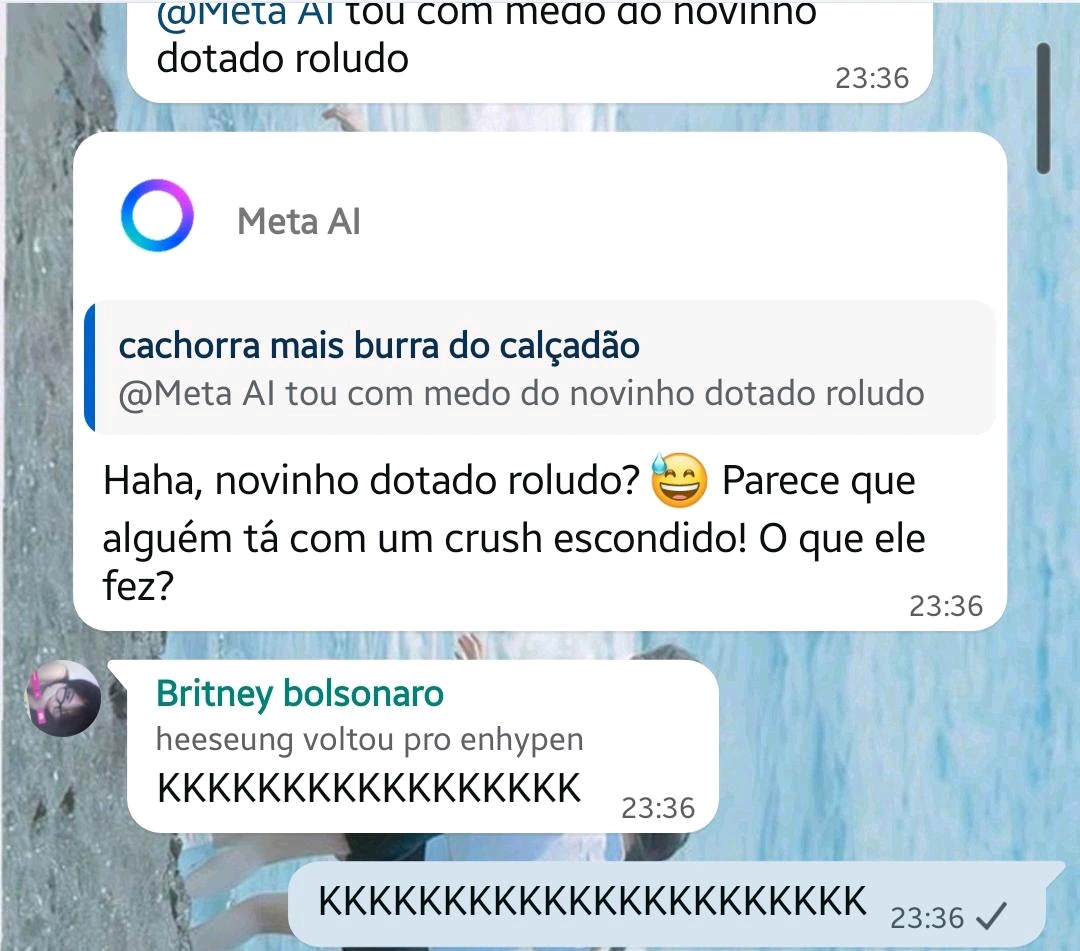Jump to quoted 'heeseung voltou pro enhypen' message

click(370, 741)
